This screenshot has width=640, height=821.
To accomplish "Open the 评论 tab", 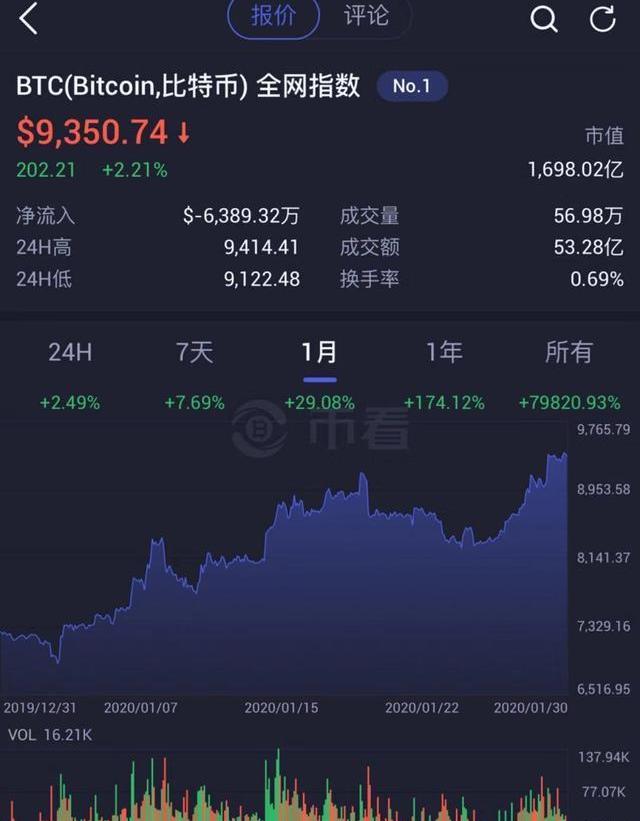I will pyautogui.click(x=366, y=17).
